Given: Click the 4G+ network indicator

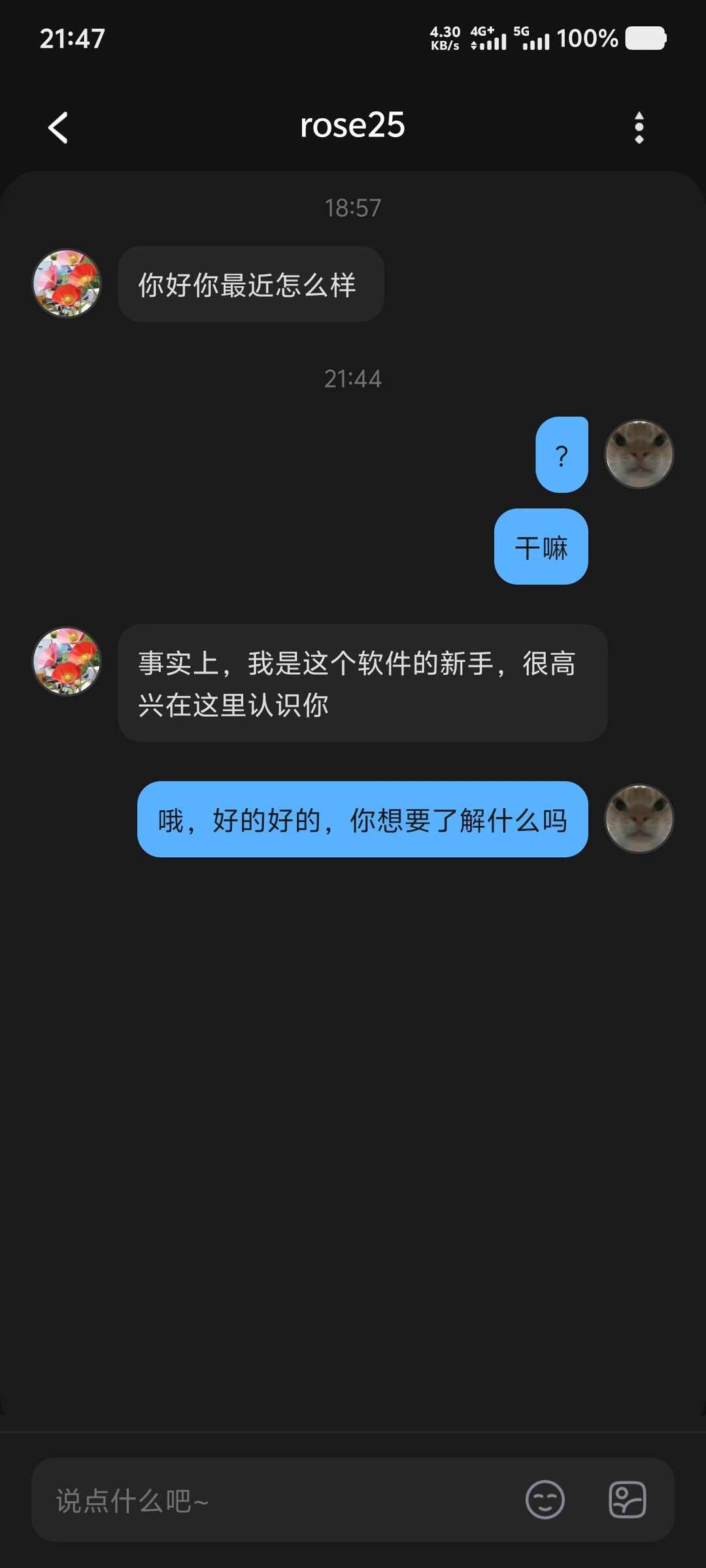Looking at the screenshot, I should [487, 38].
